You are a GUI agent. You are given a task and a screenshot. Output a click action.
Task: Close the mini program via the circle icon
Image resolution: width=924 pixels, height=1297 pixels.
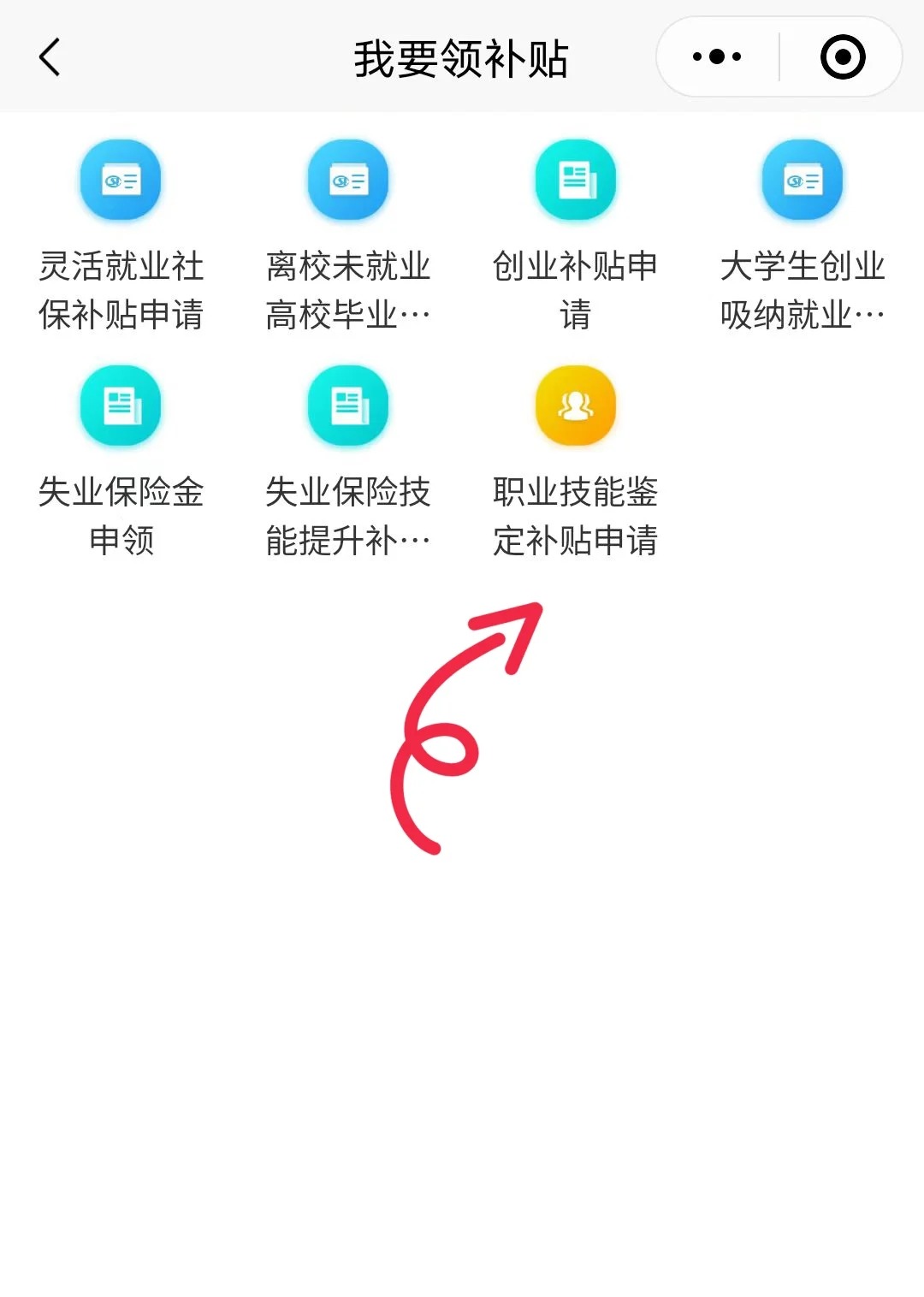pos(842,57)
